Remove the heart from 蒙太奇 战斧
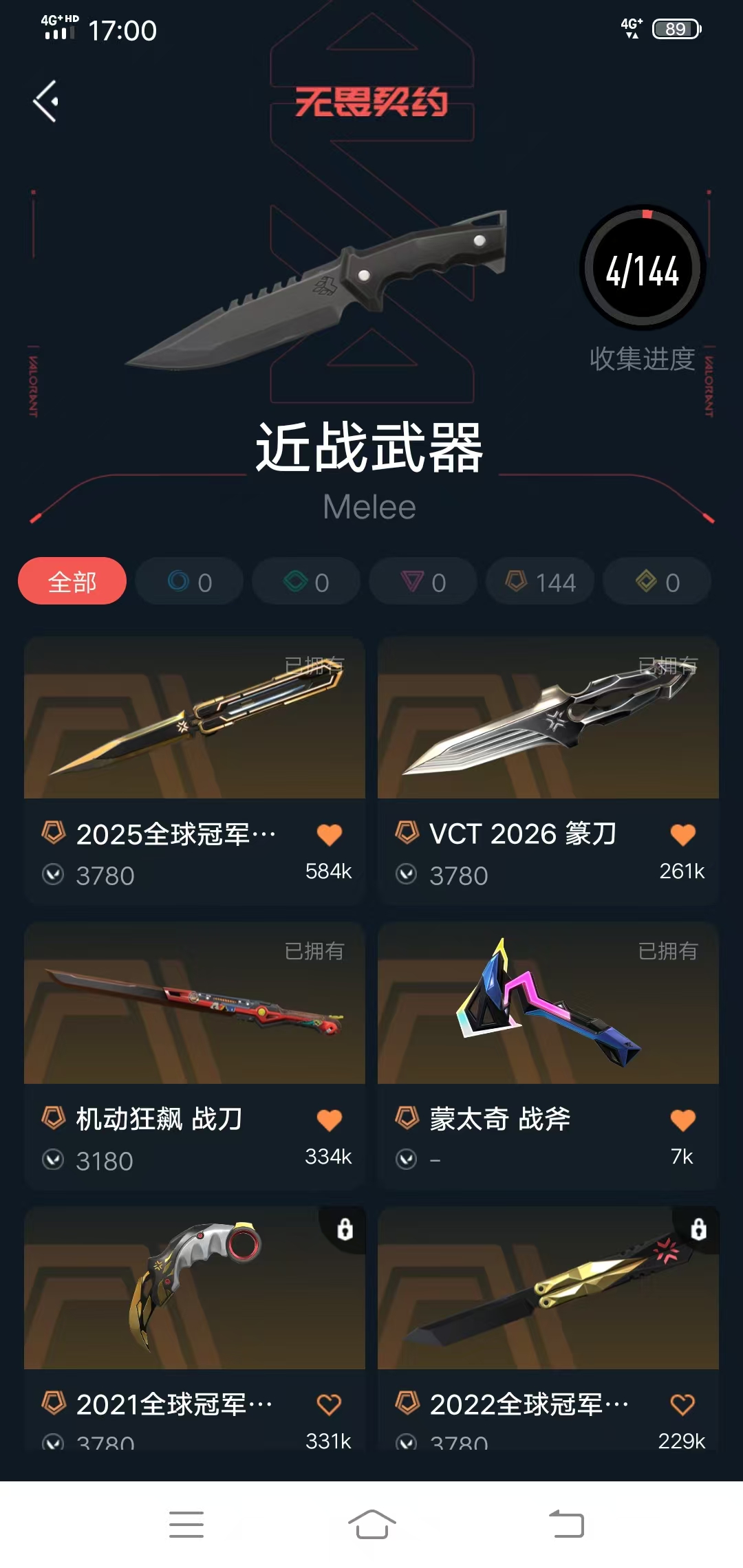743x1568 pixels. coord(683,1120)
